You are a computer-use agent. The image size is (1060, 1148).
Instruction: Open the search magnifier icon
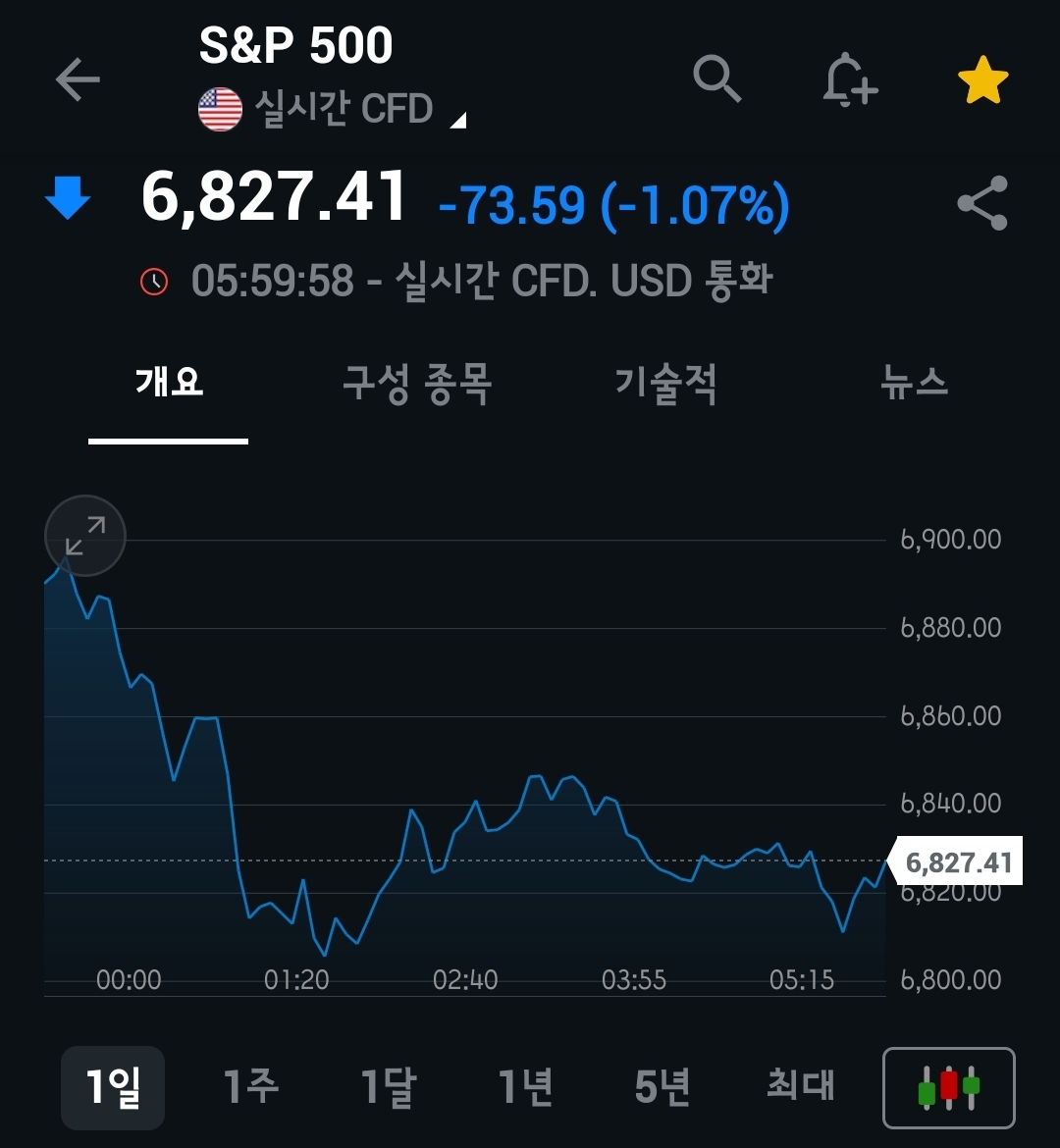click(716, 78)
